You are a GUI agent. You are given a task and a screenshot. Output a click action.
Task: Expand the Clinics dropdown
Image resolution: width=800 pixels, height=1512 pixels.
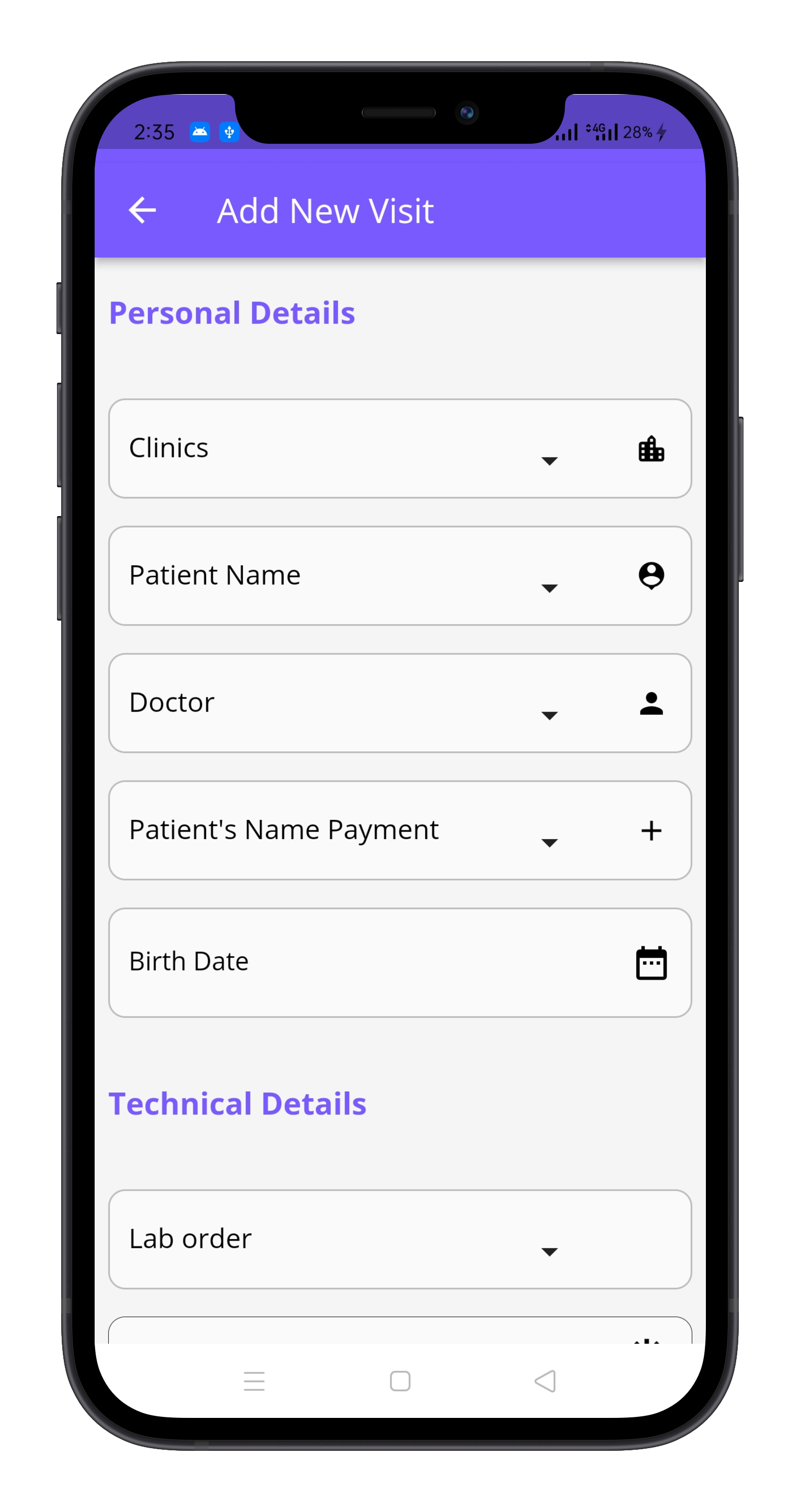(x=549, y=461)
